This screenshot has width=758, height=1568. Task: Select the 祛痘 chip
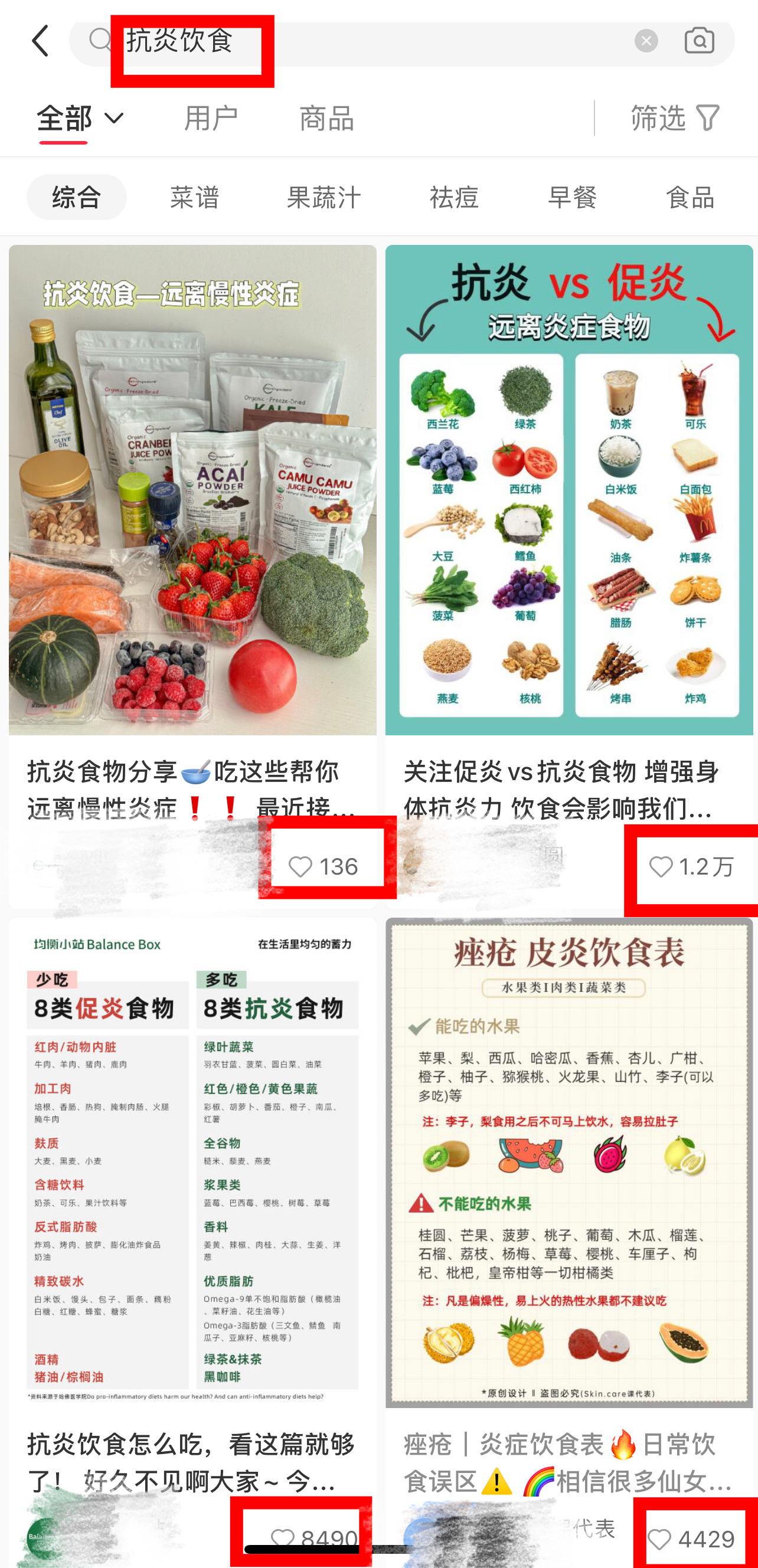(454, 197)
